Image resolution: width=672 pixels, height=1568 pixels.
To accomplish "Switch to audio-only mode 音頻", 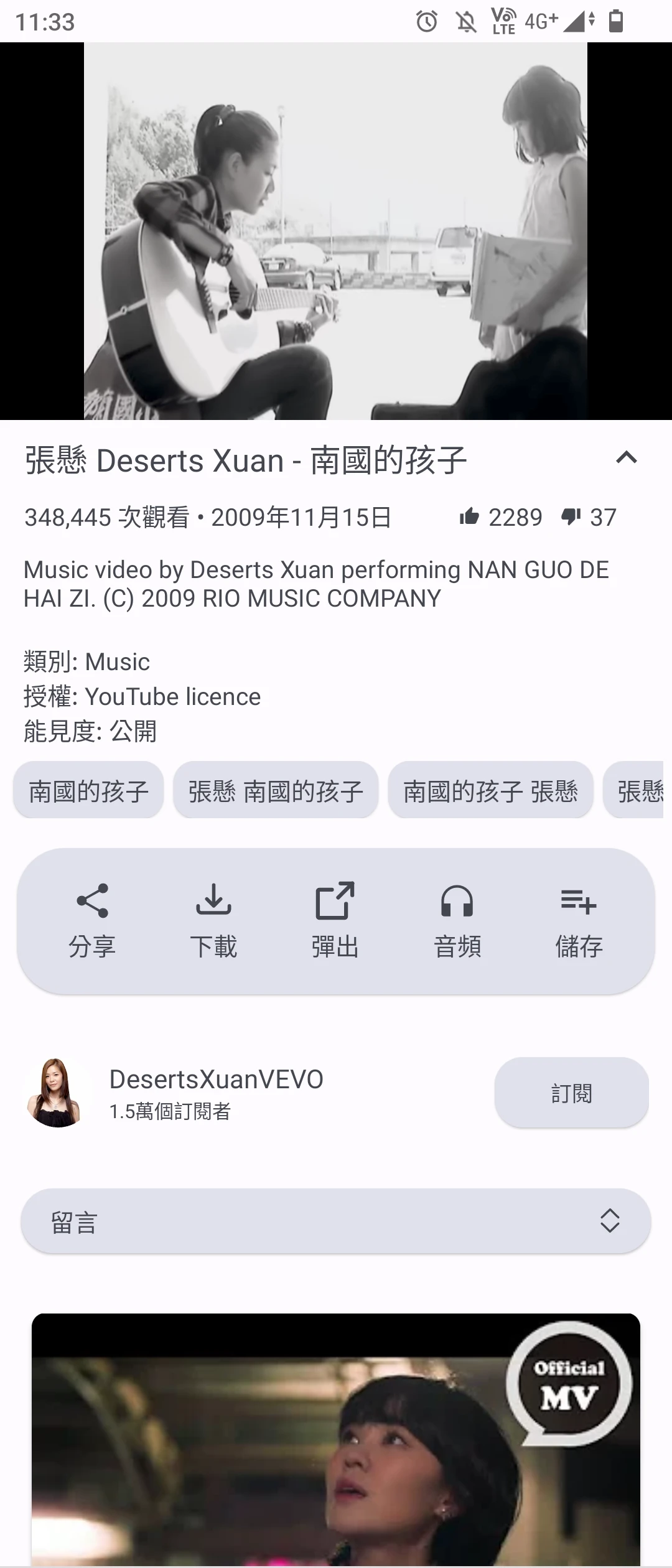I will coord(457,921).
